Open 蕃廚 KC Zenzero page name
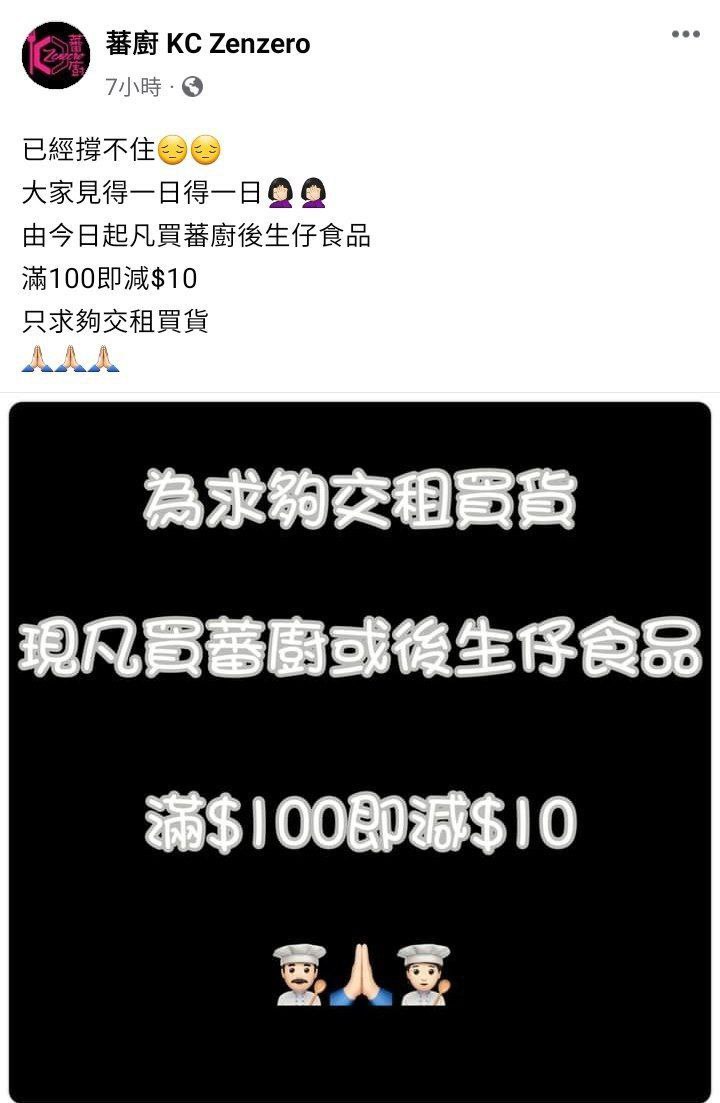 point(207,44)
